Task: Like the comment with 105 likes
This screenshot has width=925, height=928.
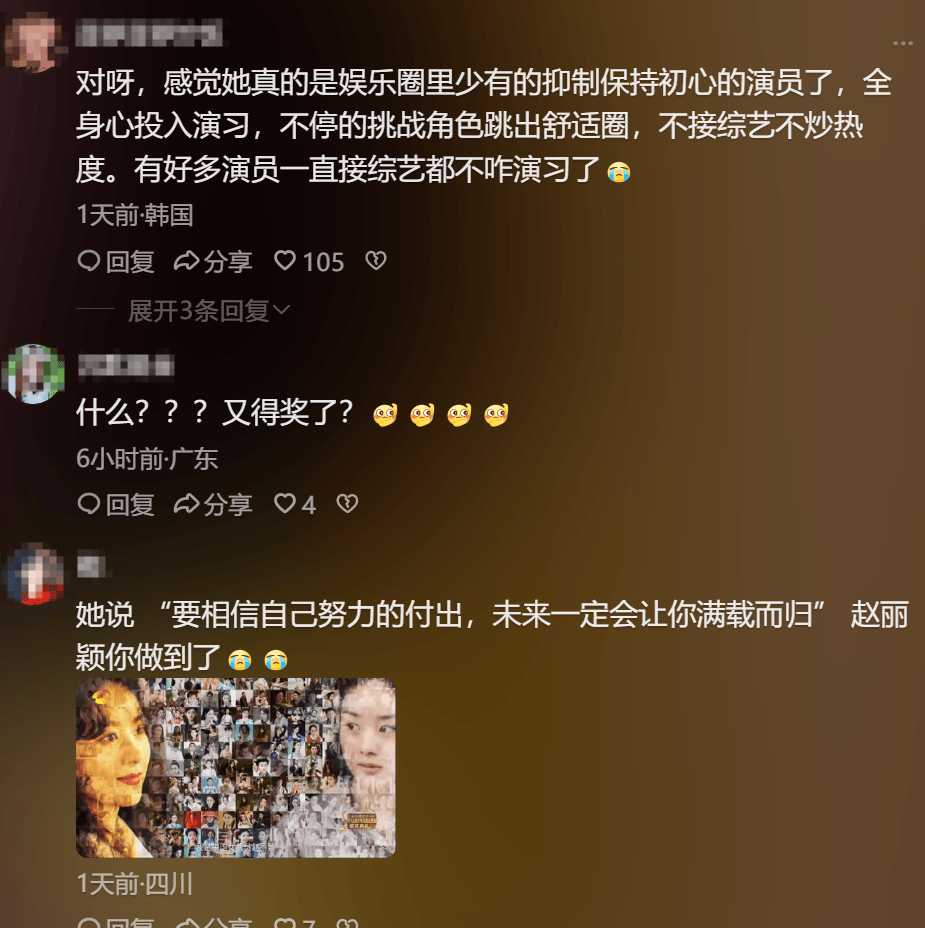Action: (308, 262)
